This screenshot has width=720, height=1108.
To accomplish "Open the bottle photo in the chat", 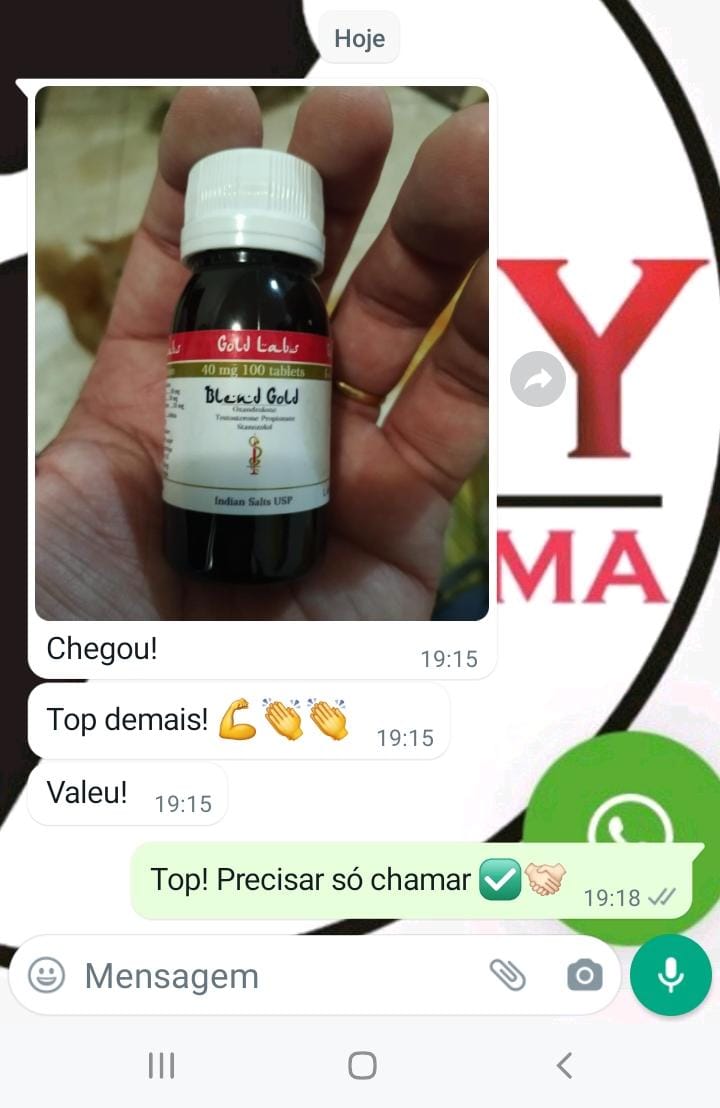I will (x=261, y=353).
